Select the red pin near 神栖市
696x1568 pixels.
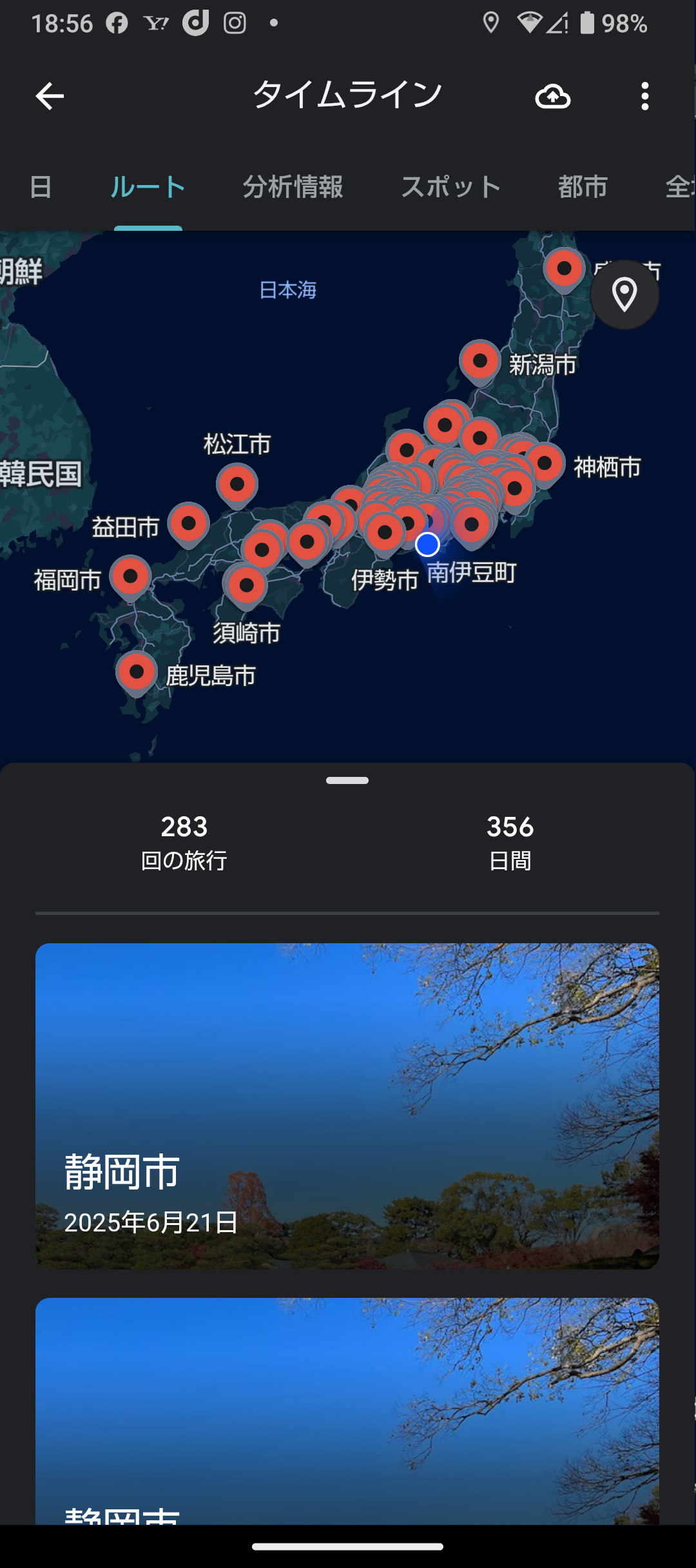click(x=545, y=464)
